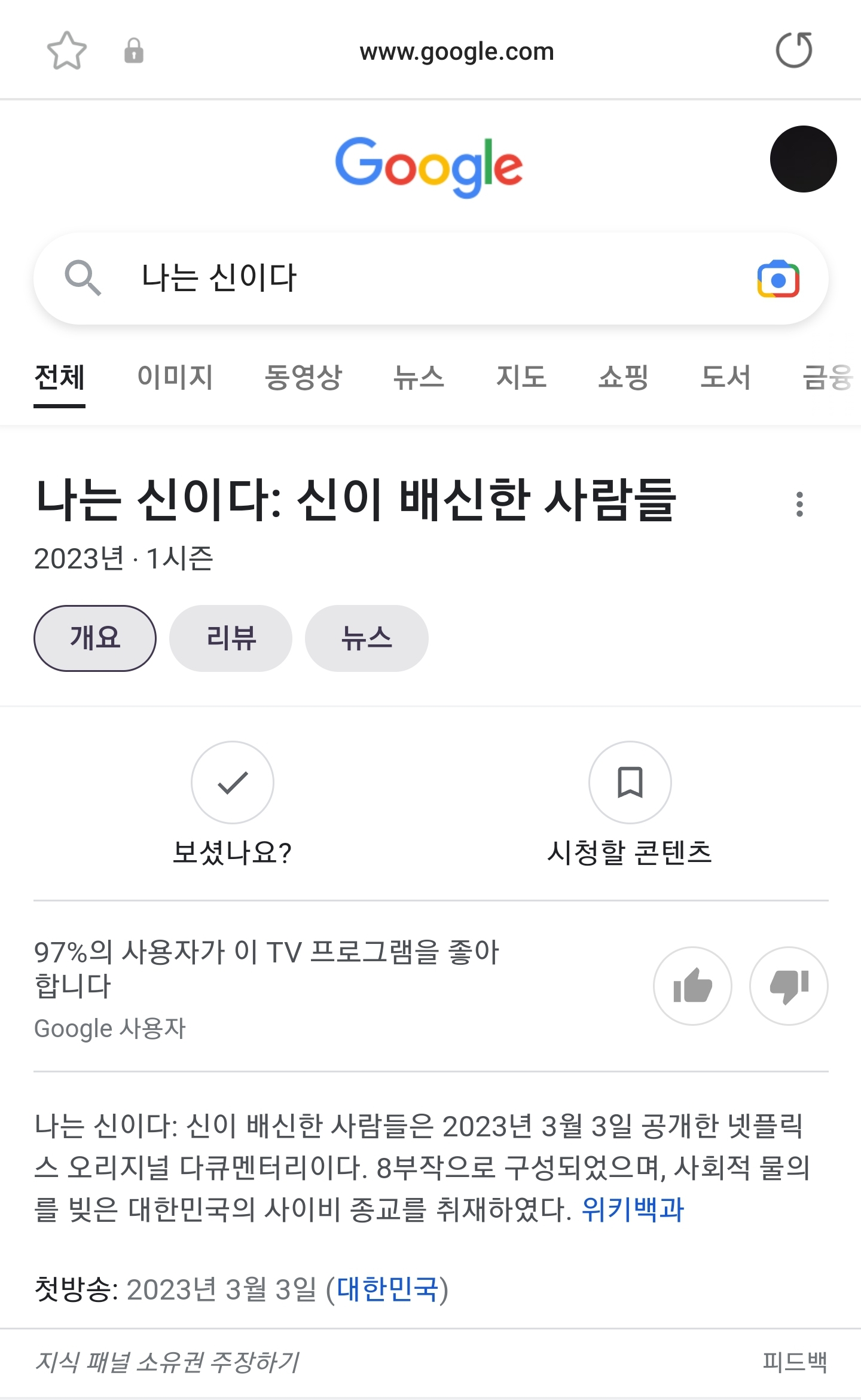Screen dimensions: 861x1400
Task: Switch to the 쇼핑 tab
Action: (x=624, y=377)
